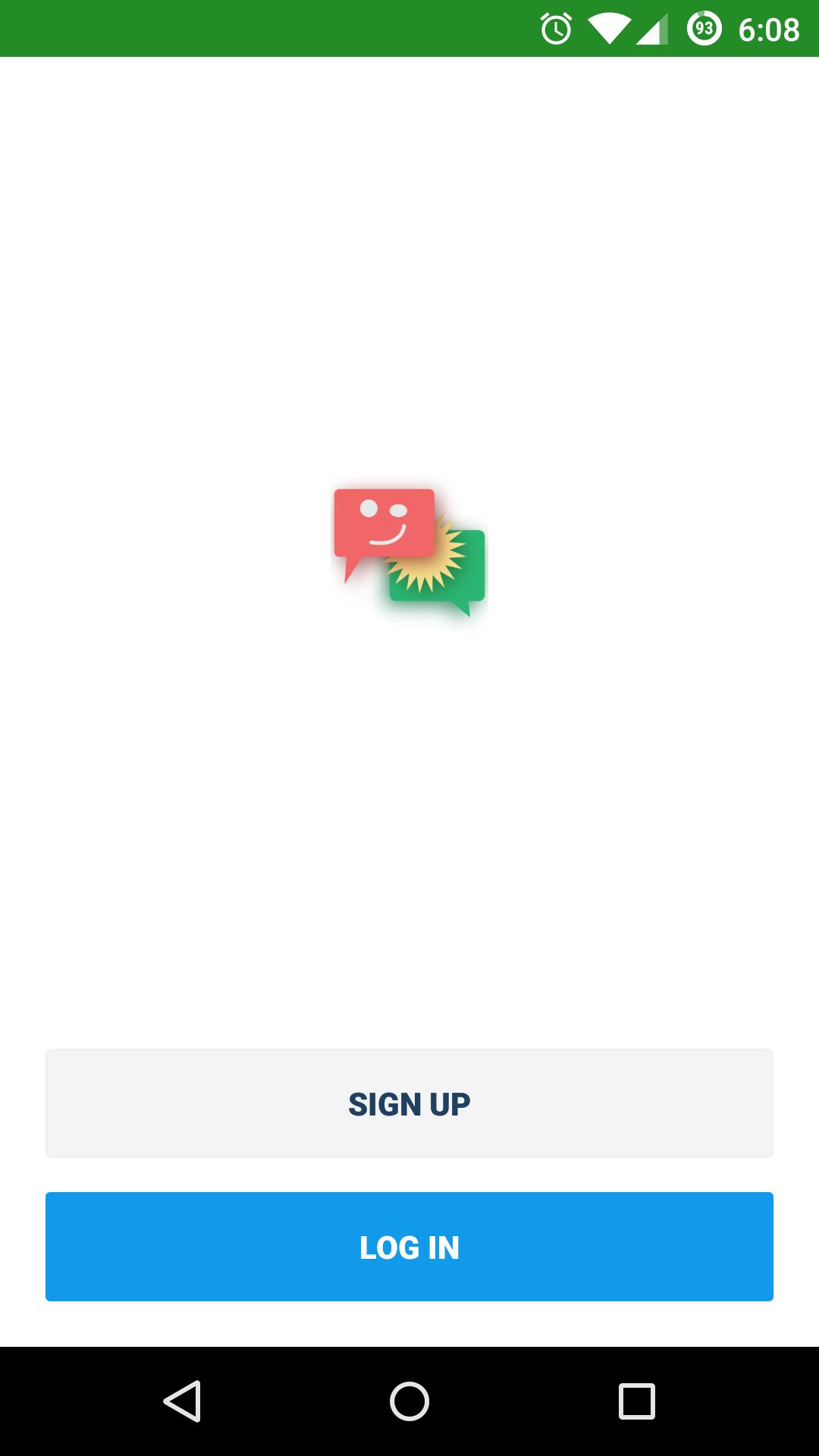Tap the SIGN UP button
This screenshot has height=1456, width=819.
coord(409,1103)
